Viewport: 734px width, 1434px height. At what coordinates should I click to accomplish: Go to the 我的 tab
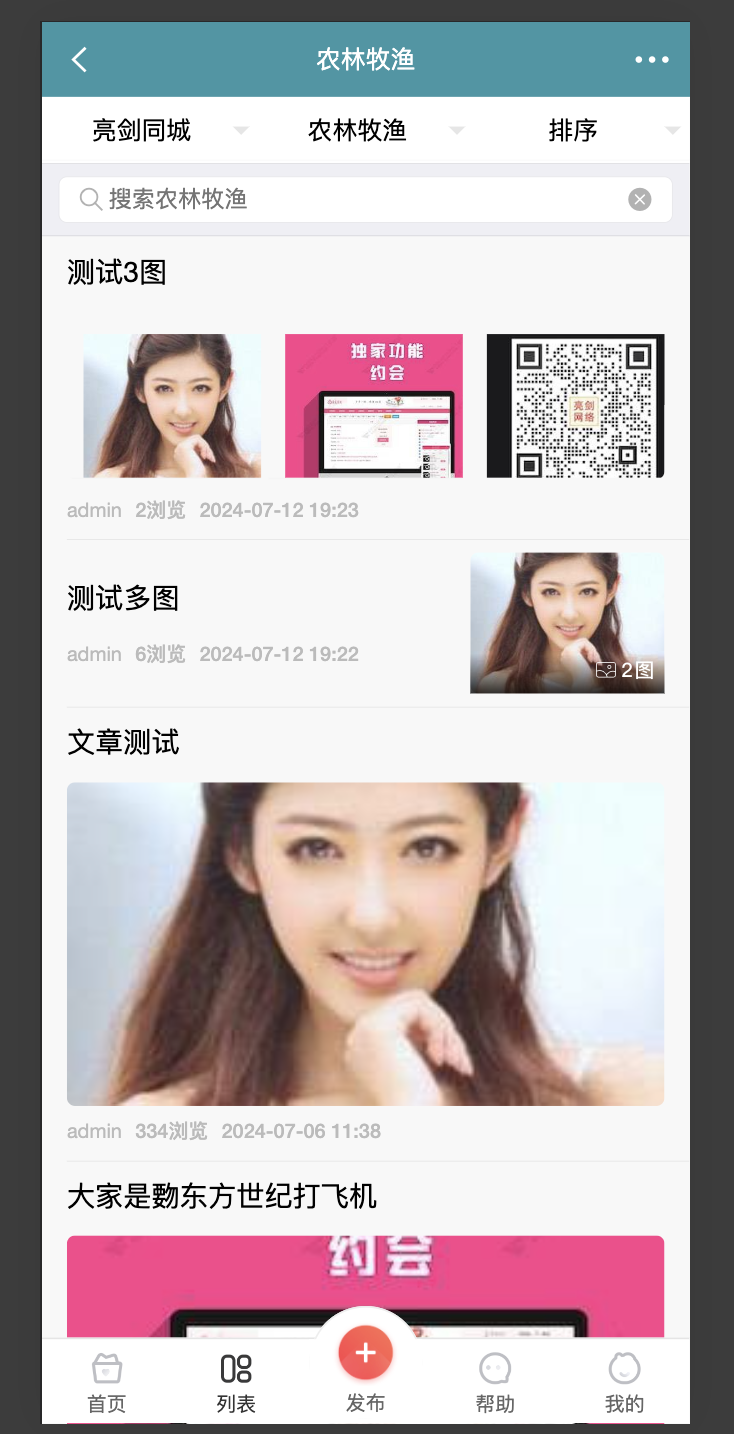pos(624,1383)
